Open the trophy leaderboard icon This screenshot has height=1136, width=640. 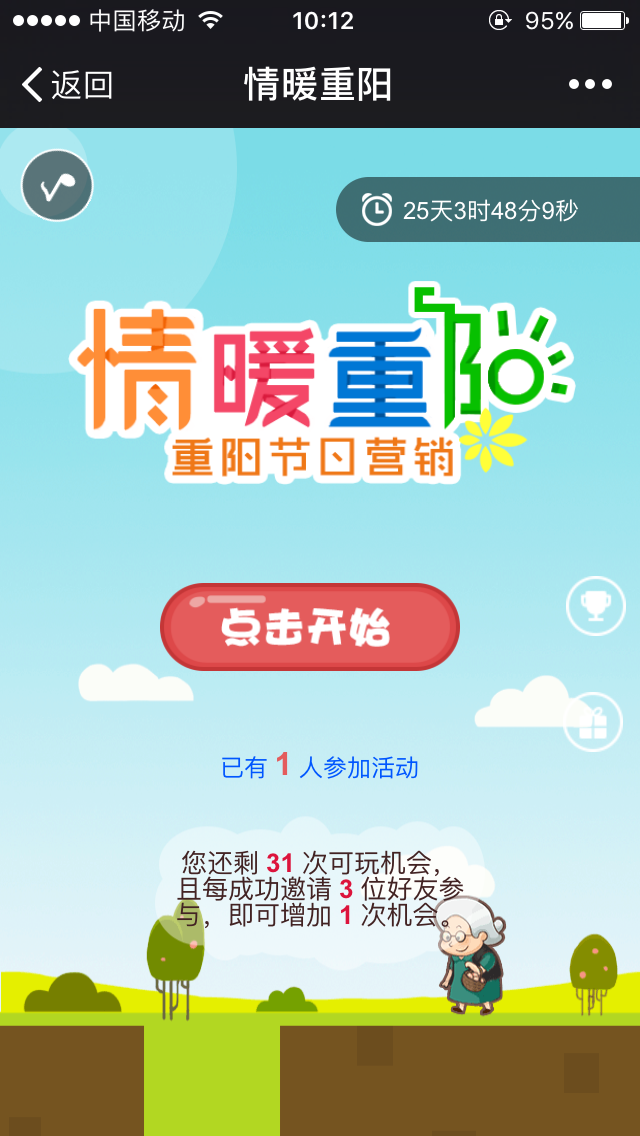pyautogui.click(x=596, y=605)
